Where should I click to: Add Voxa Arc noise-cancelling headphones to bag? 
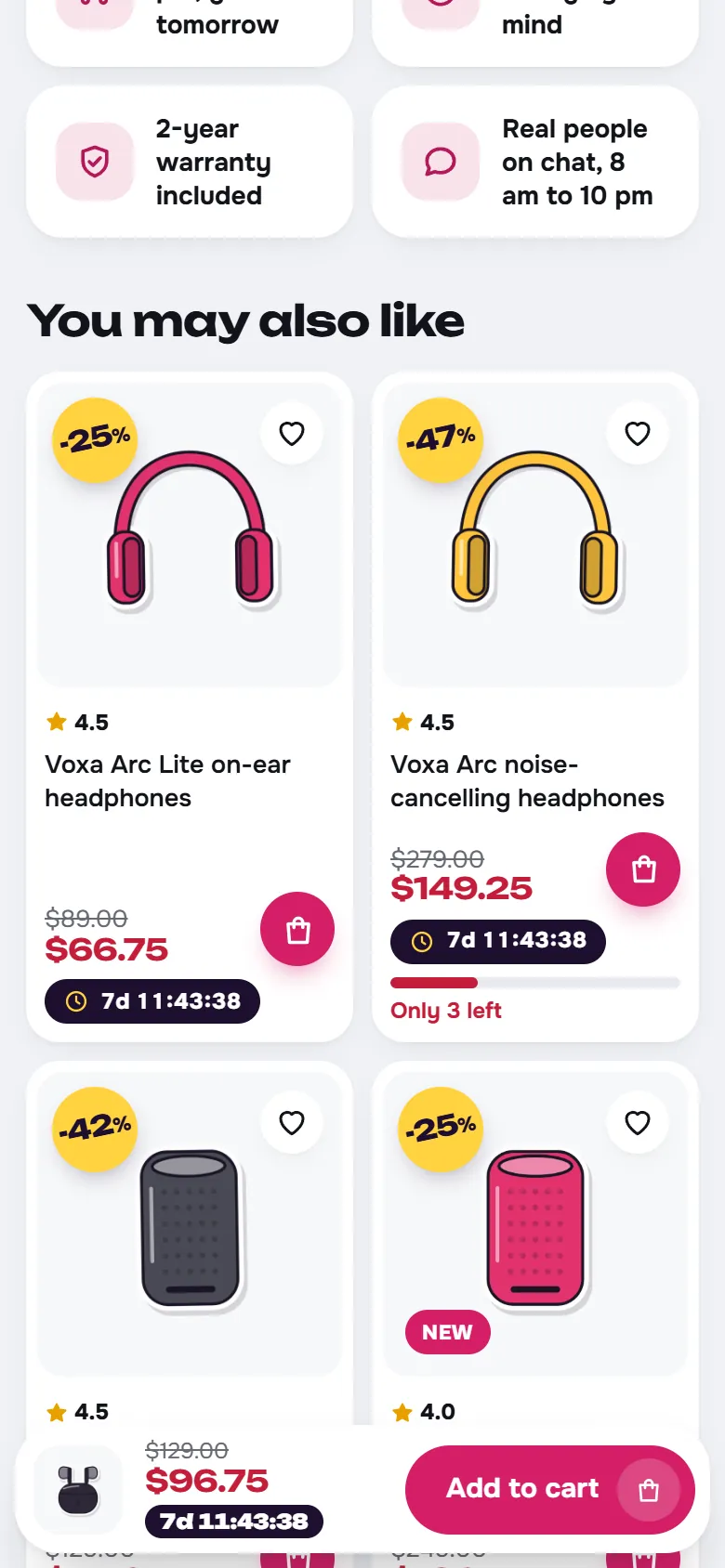[643, 869]
